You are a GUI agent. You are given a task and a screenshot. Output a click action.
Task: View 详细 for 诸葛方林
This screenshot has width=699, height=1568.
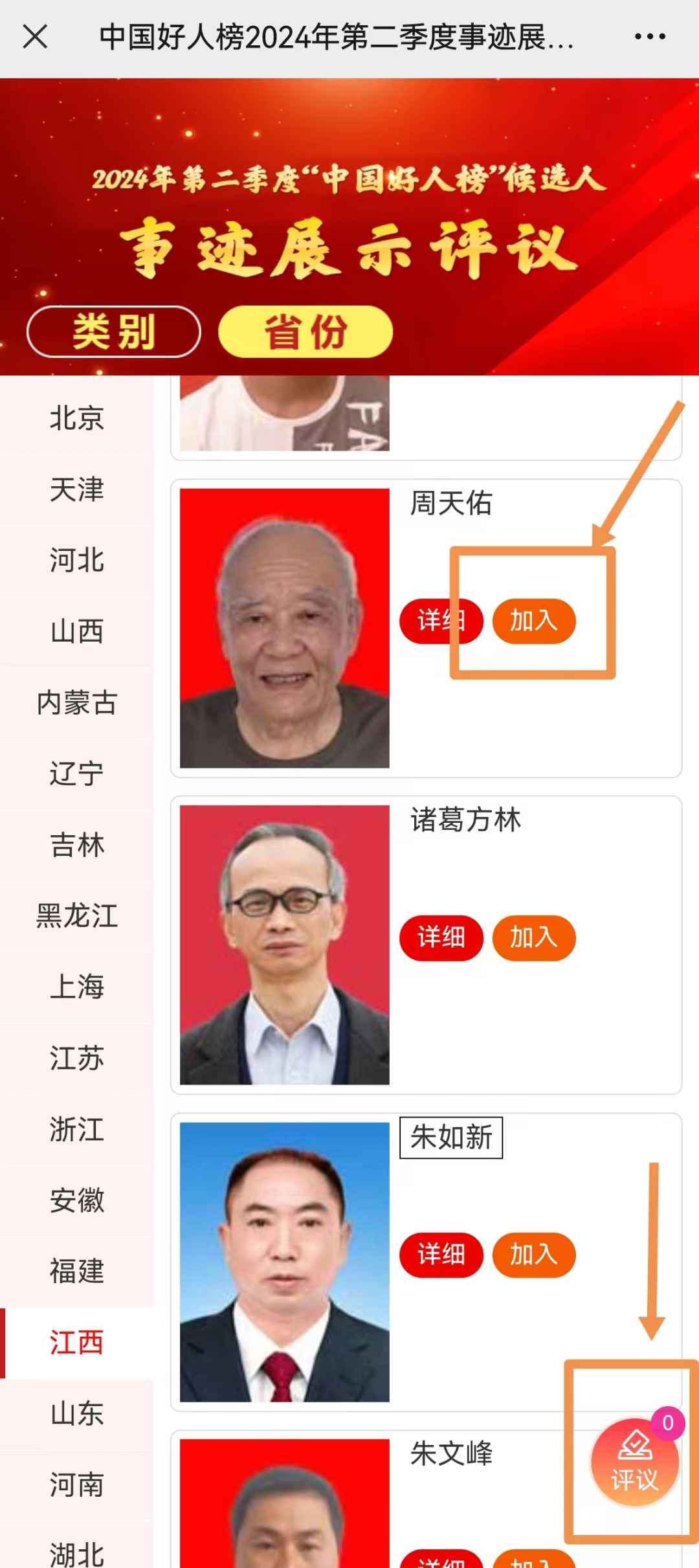point(441,938)
